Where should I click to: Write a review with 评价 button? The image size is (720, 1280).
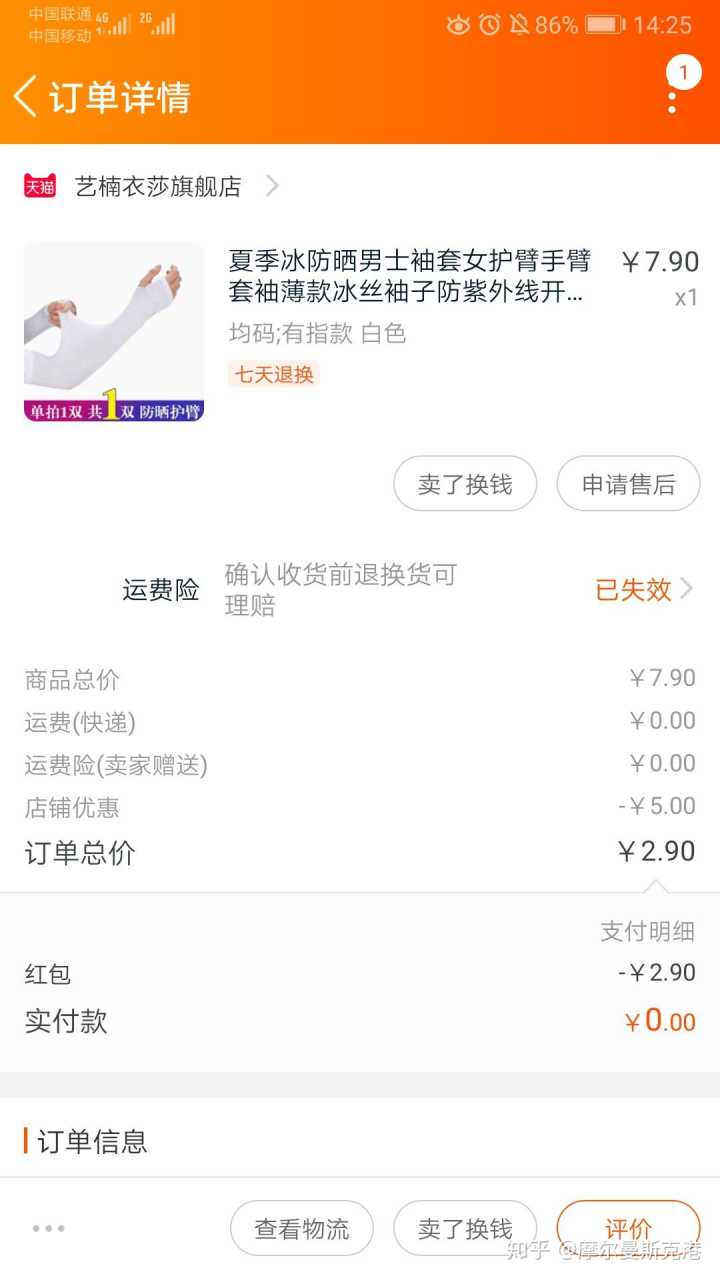(x=628, y=1228)
